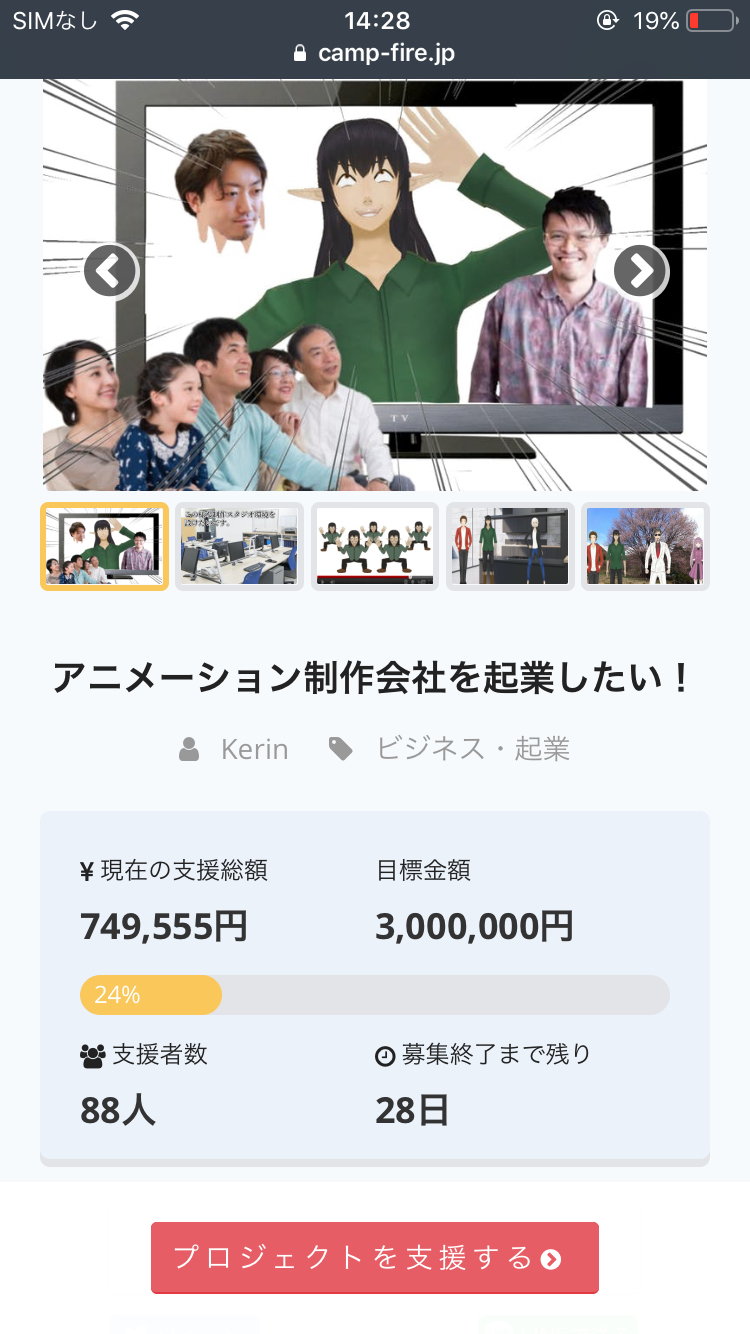Image resolution: width=750 pixels, height=1334 pixels.
Task: Select the first thumbnail with the TV family scene
Action: coord(105,546)
